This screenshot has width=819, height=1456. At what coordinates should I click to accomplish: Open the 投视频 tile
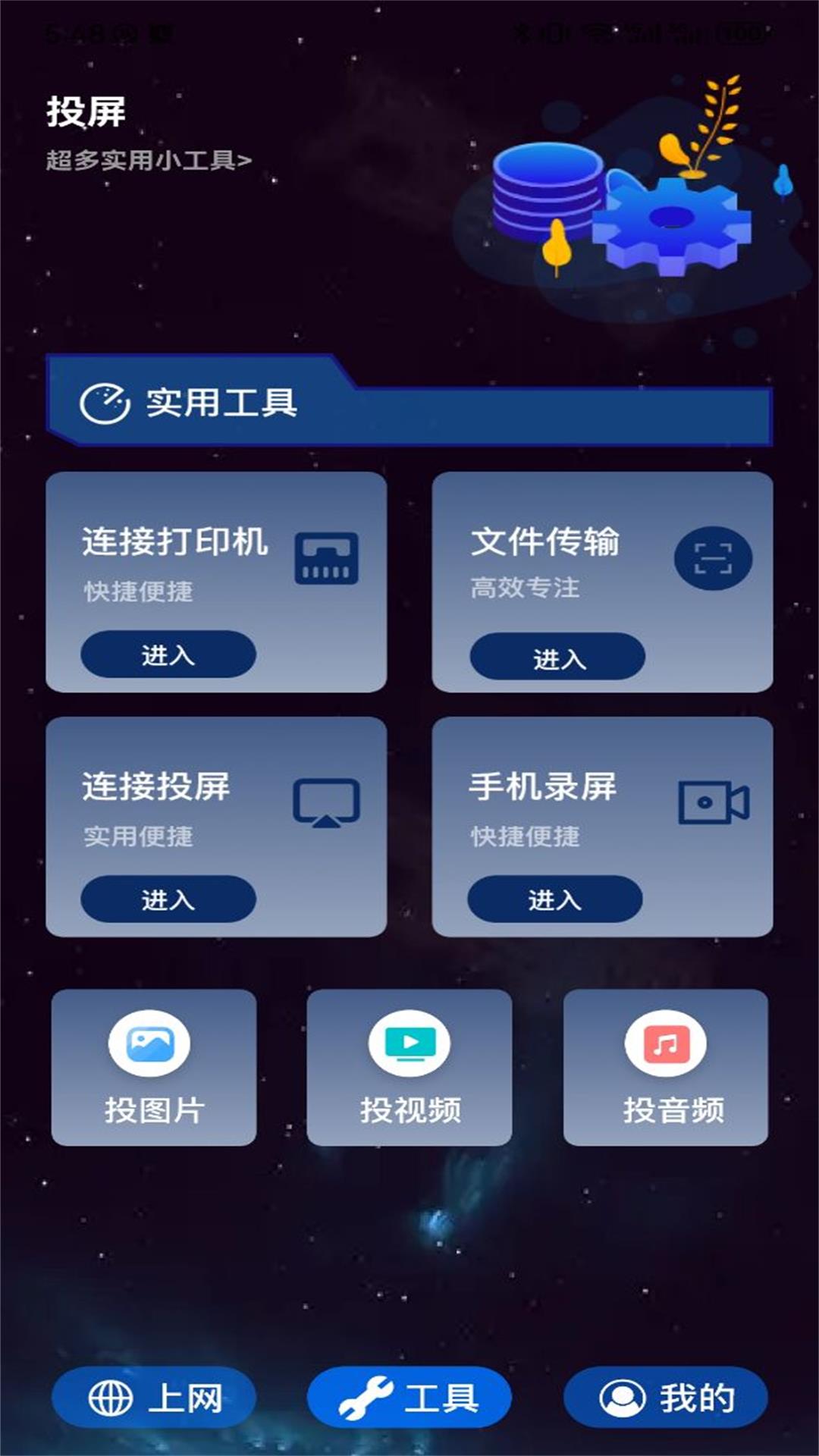pos(409,1067)
